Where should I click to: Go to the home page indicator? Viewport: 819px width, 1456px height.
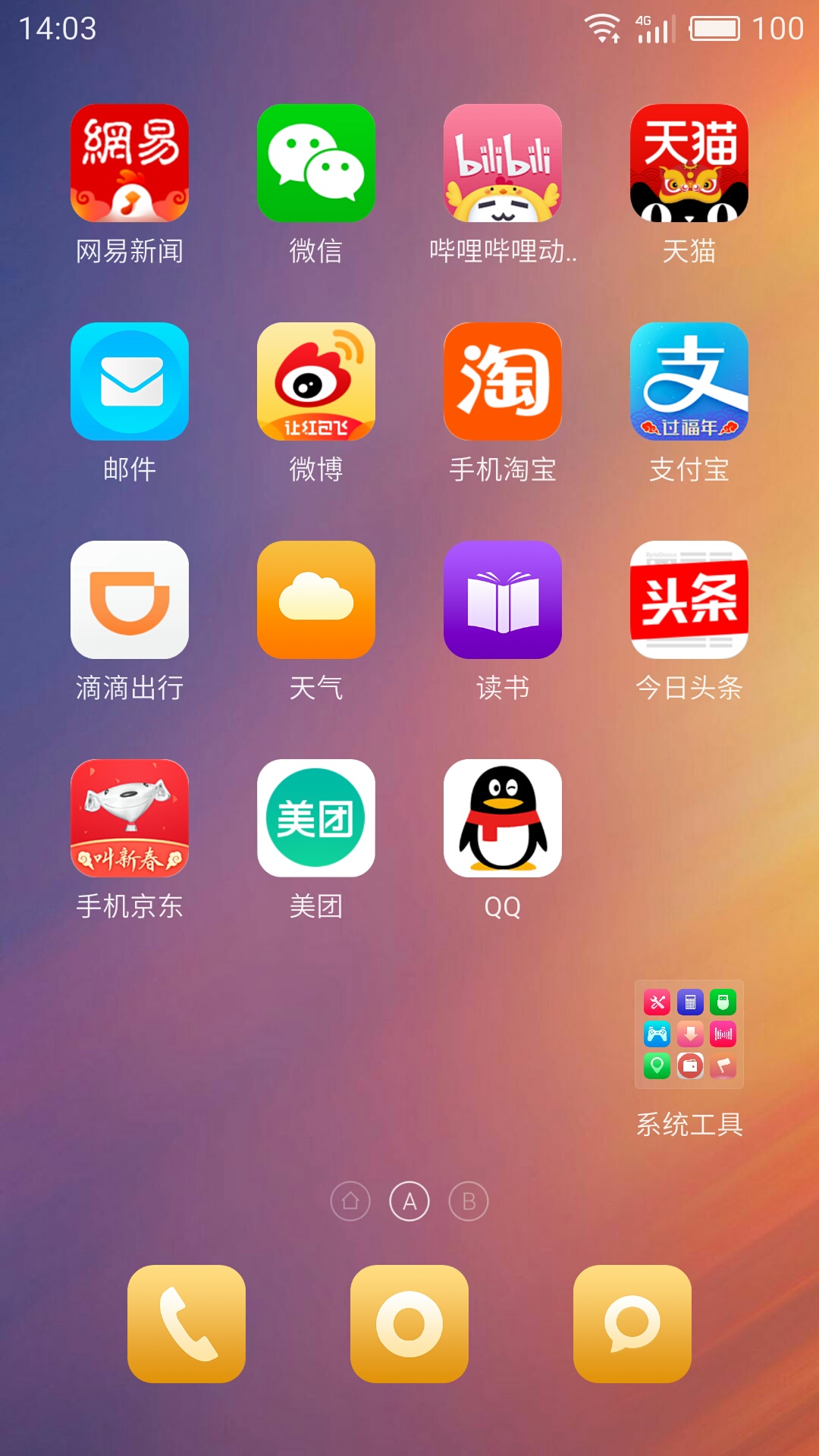point(350,1201)
